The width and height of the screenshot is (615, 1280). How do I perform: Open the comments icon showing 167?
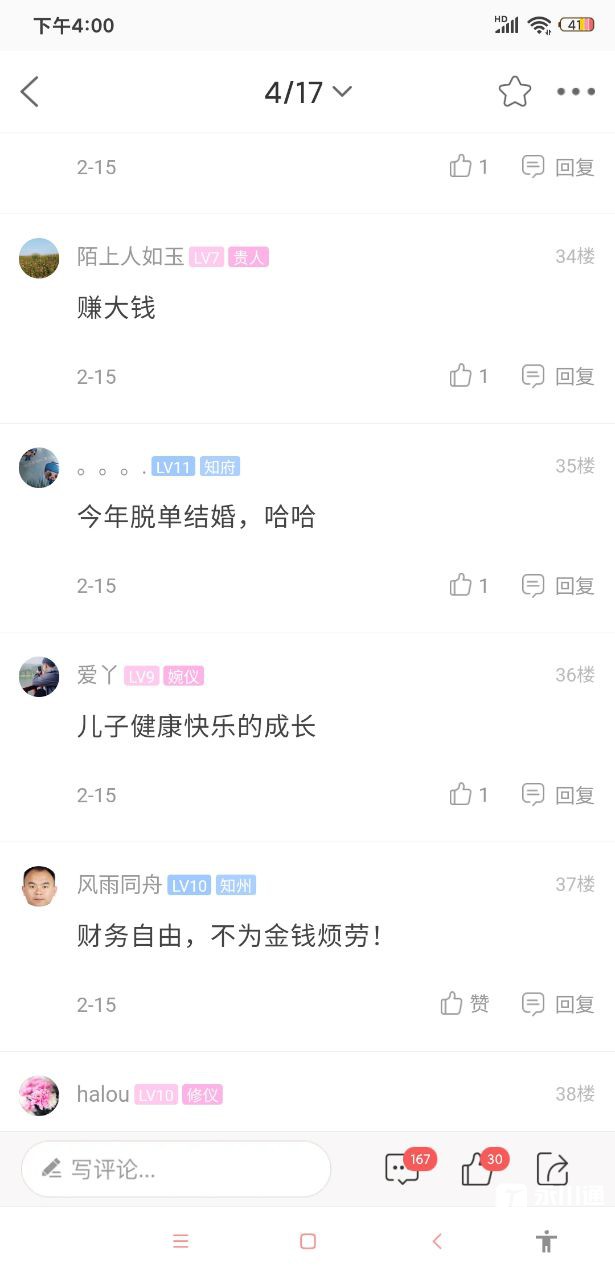click(x=403, y=1168)
